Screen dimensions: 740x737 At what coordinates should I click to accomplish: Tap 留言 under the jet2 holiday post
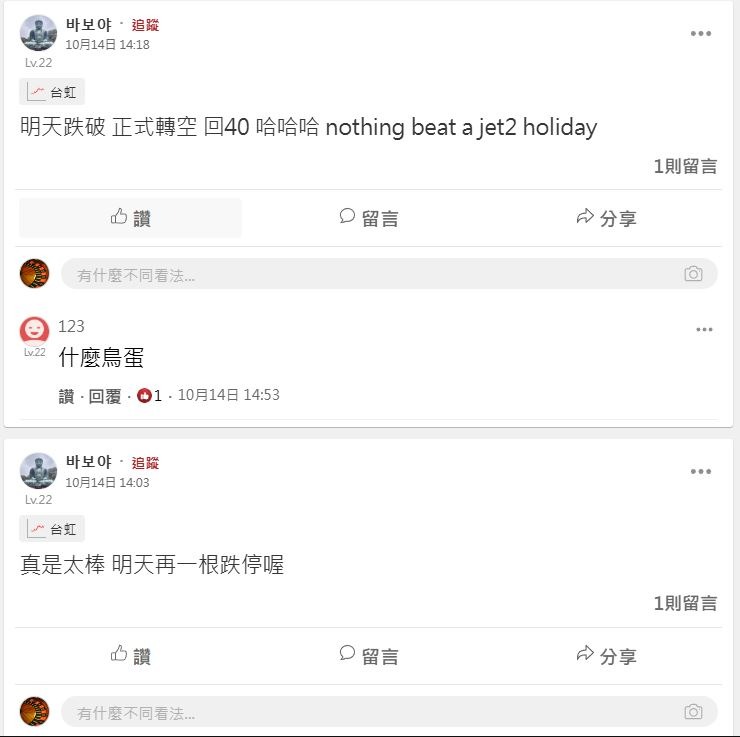pos(369,218)
